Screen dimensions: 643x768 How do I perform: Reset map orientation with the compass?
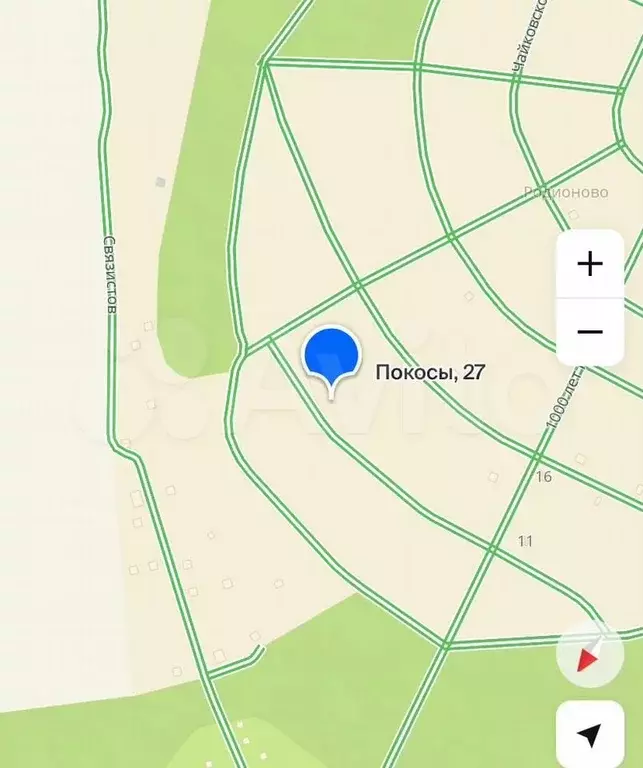(589, 657)
